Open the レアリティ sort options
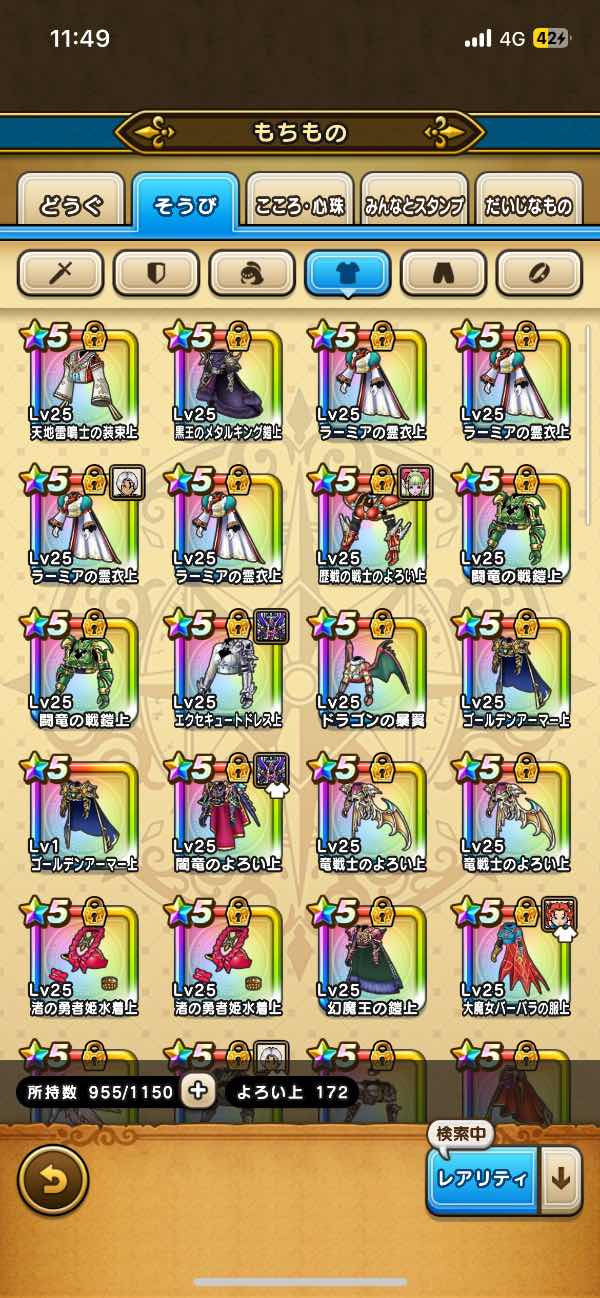The width and height of the screenshot is (600, 1298). tap(484, 1178)
